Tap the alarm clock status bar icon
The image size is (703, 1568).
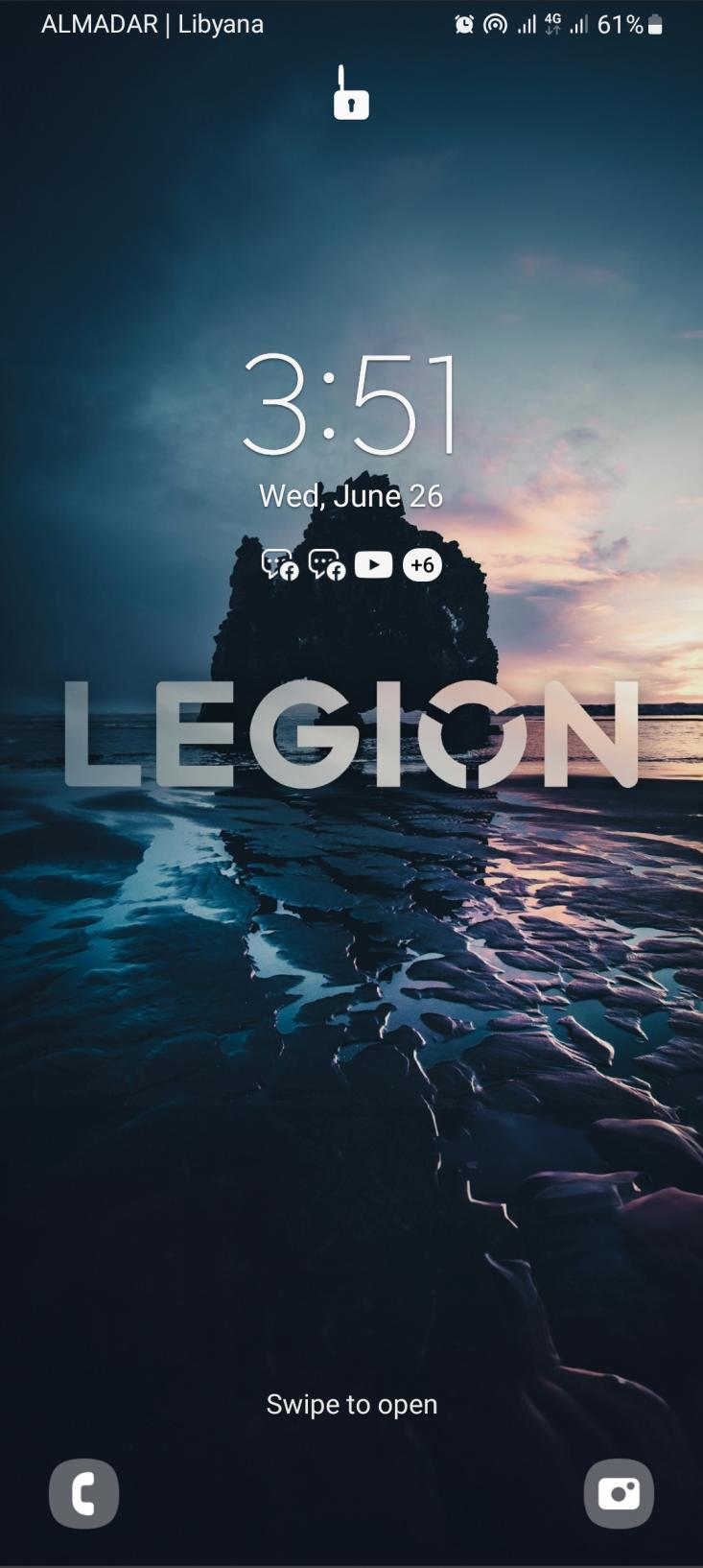pos(463,24)
